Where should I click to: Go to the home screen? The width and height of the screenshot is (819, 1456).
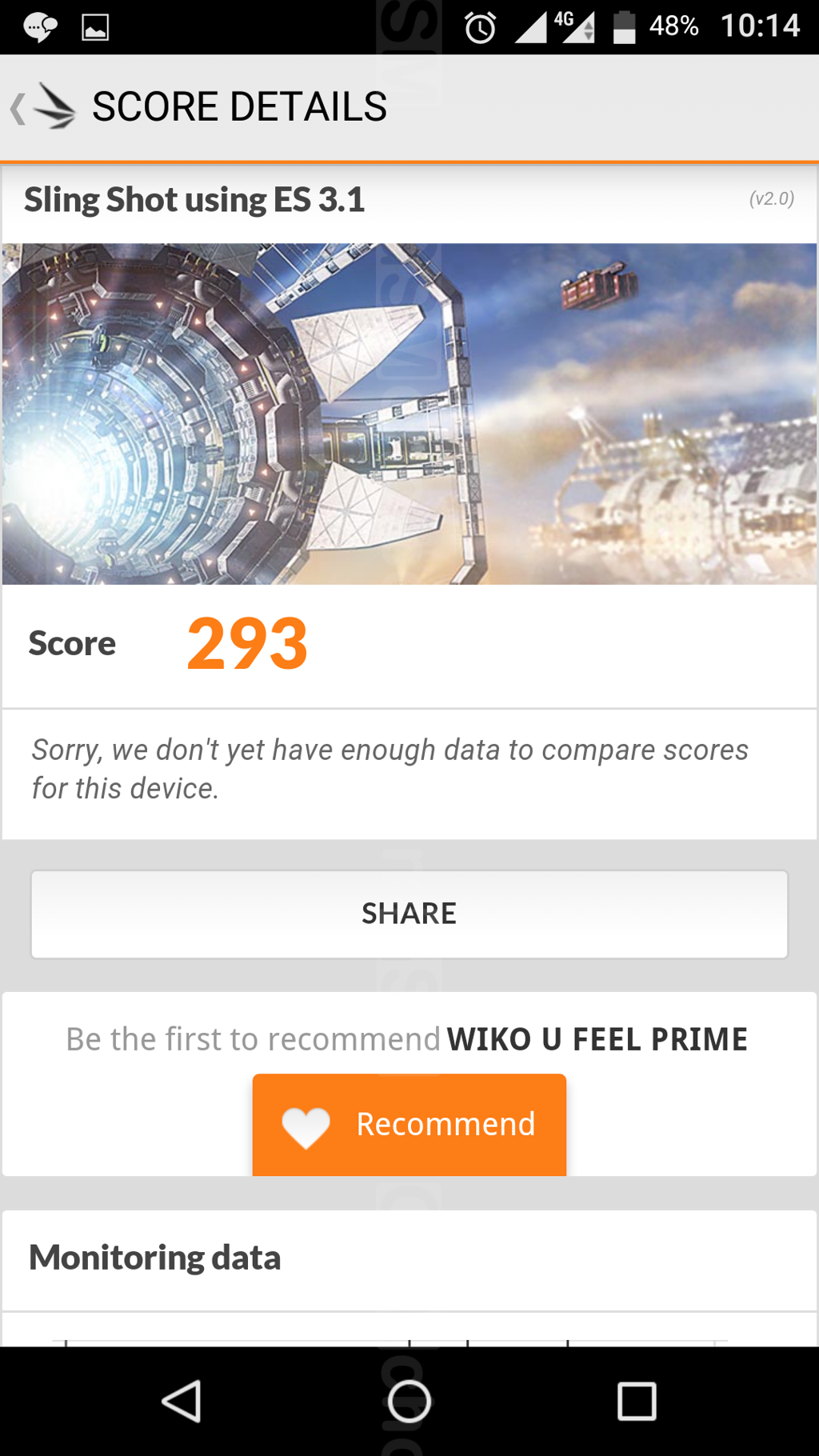click(x=409, y=1401)
